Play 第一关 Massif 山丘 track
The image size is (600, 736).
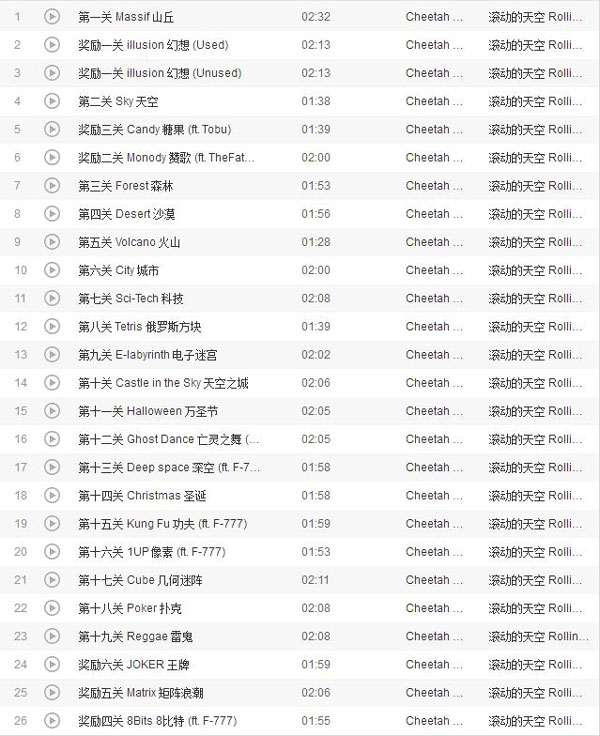52,17
